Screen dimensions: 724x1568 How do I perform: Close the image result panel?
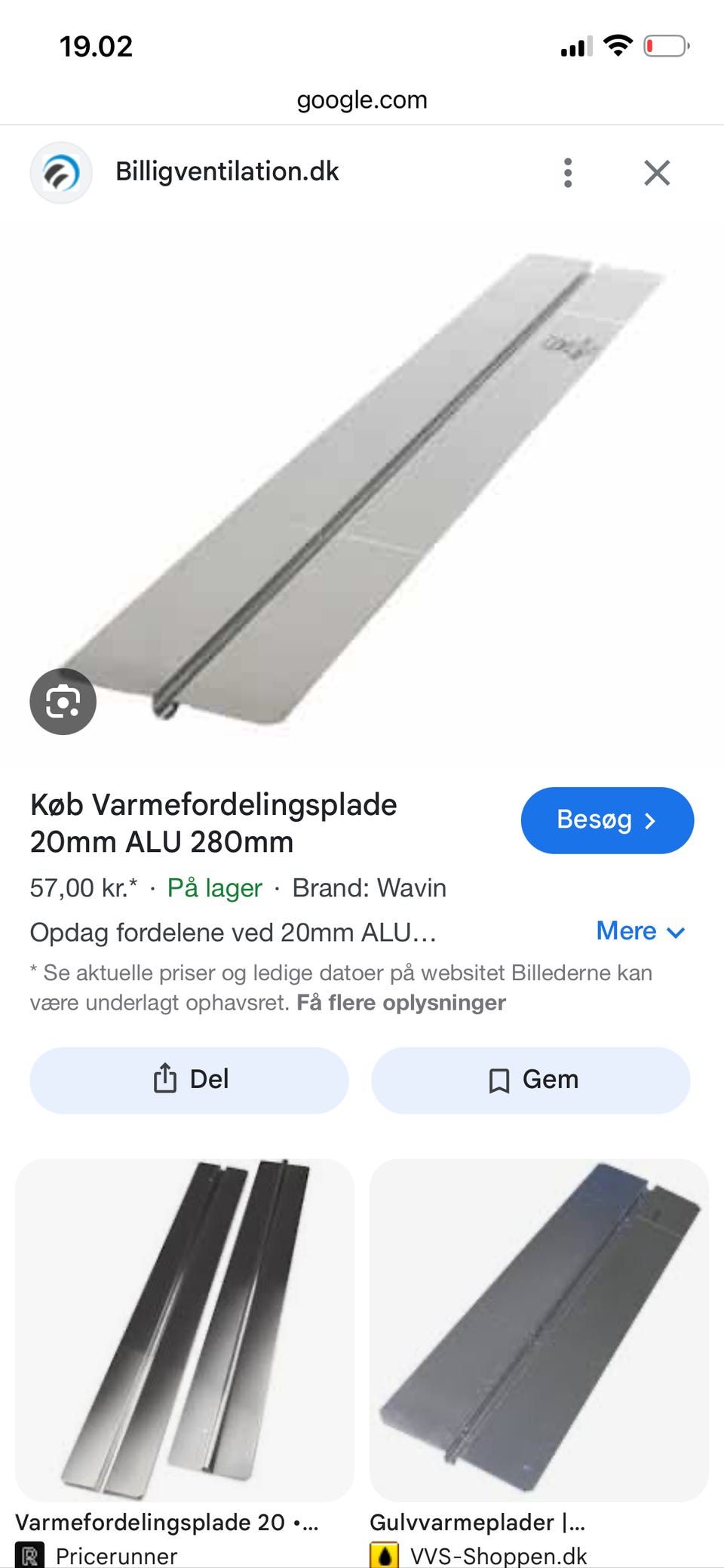pyautogui.click(x=657, y=172)
